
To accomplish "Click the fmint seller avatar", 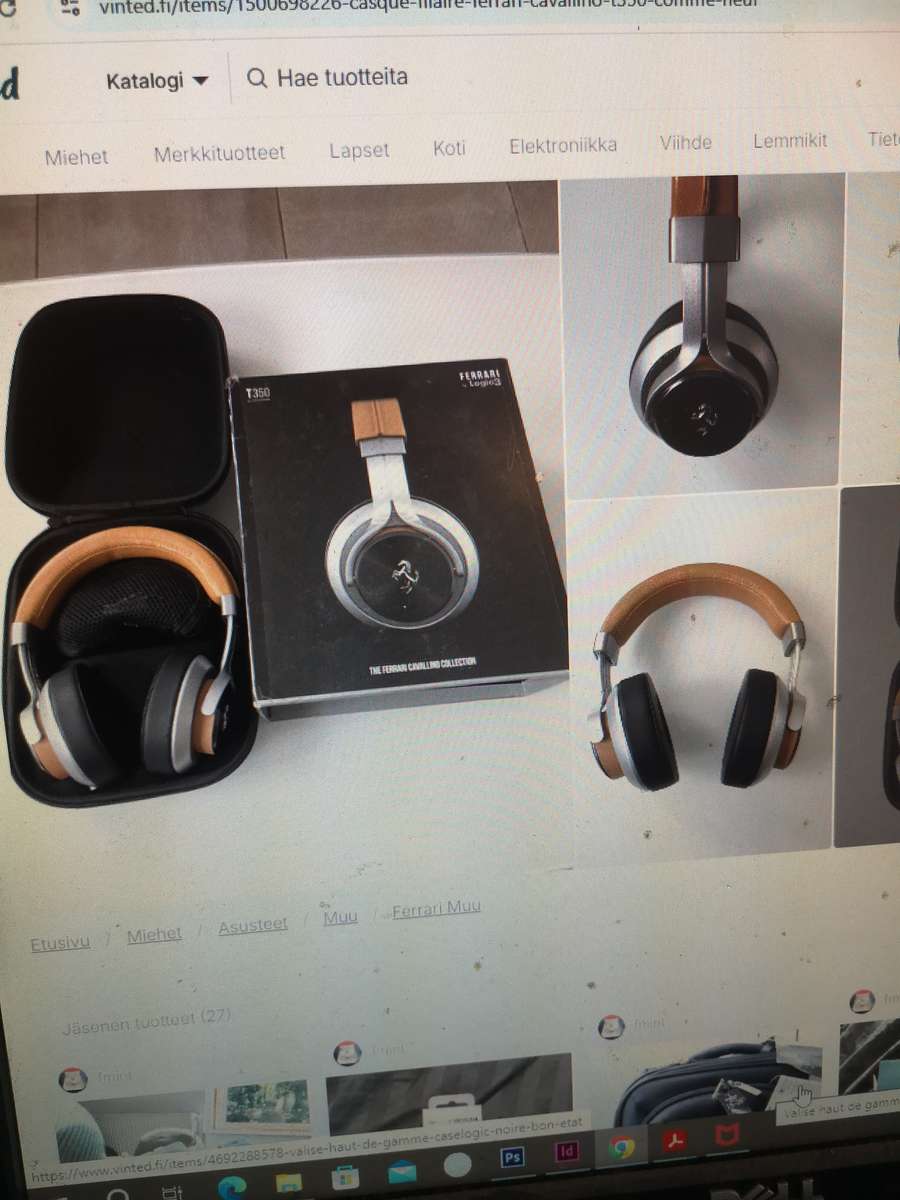I will tap(70, 1078).
